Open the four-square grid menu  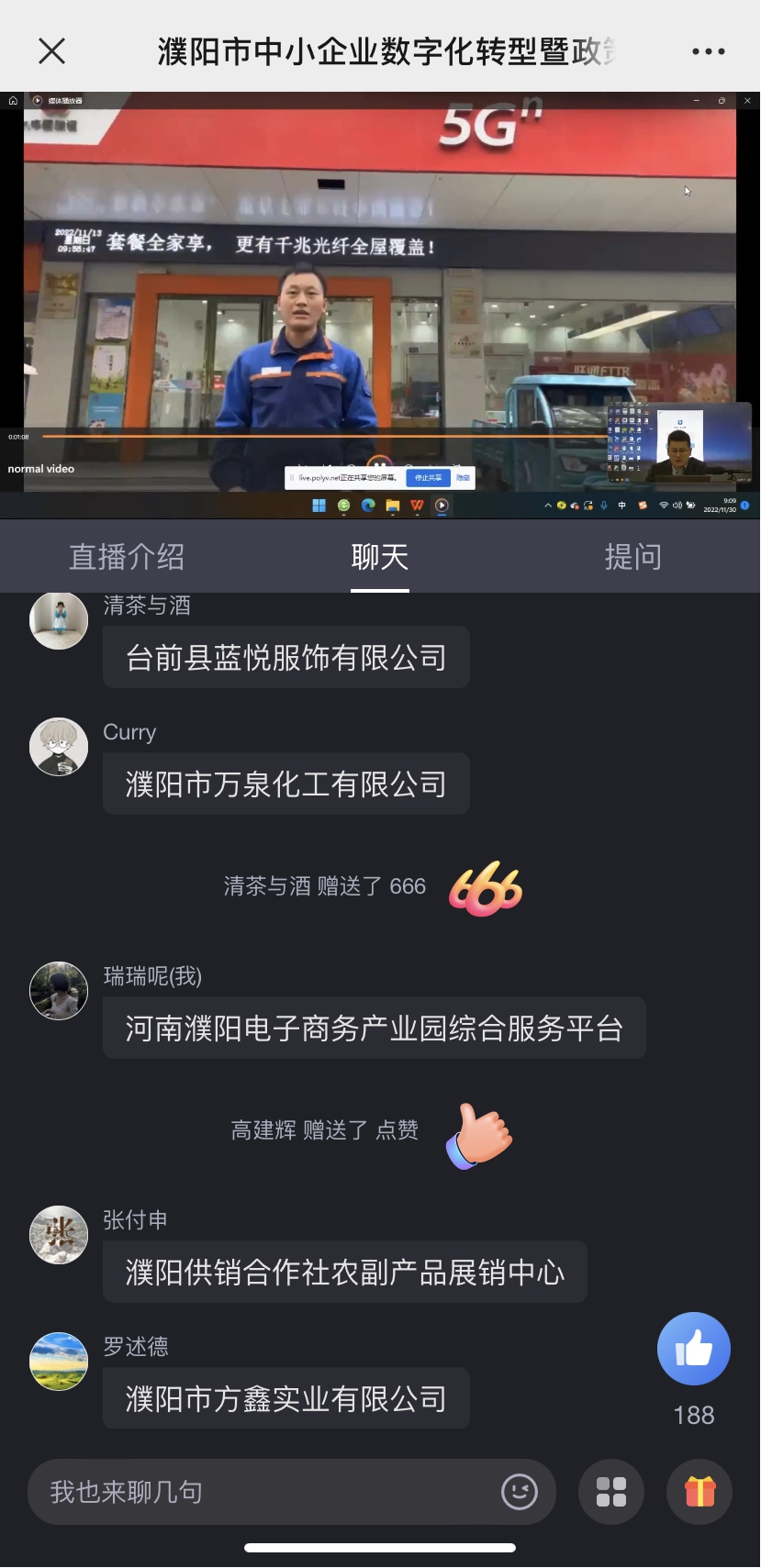611,1492
